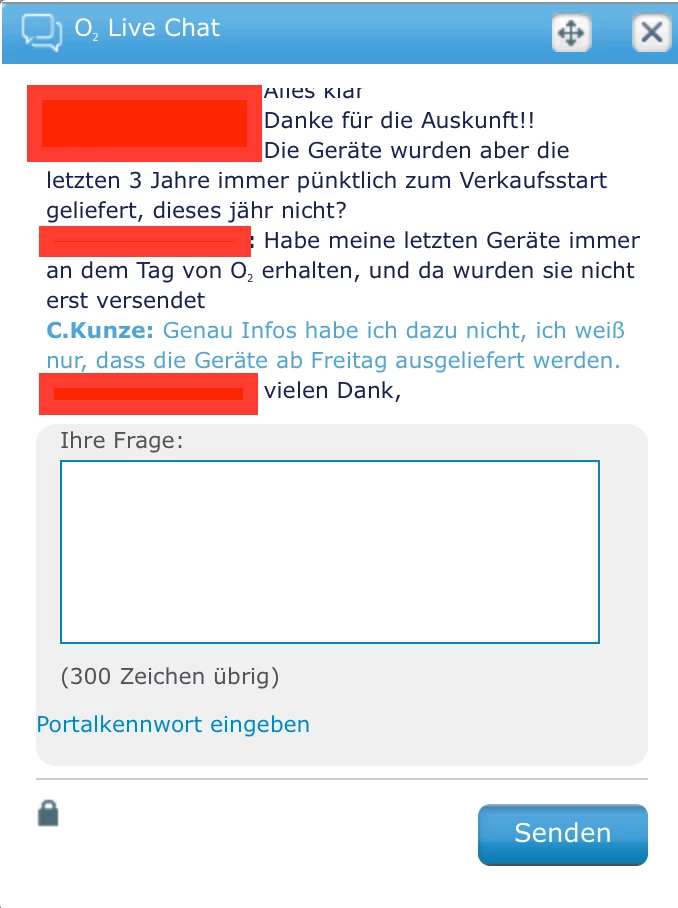Open Portalkennwort eingeben link
The image size is (678, 908).
click(x=173, y=724)
